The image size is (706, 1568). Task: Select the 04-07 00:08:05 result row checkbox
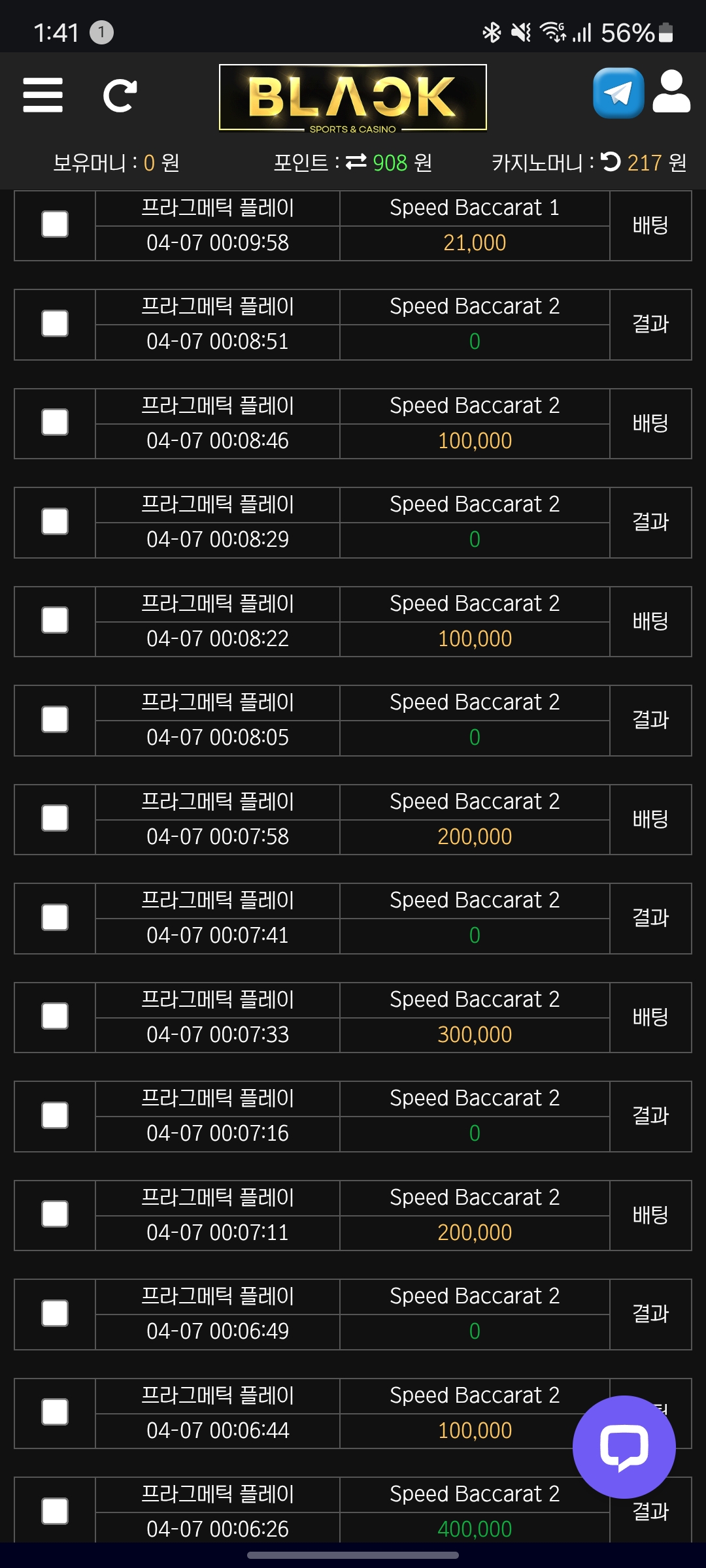click(x=55, y=719)
